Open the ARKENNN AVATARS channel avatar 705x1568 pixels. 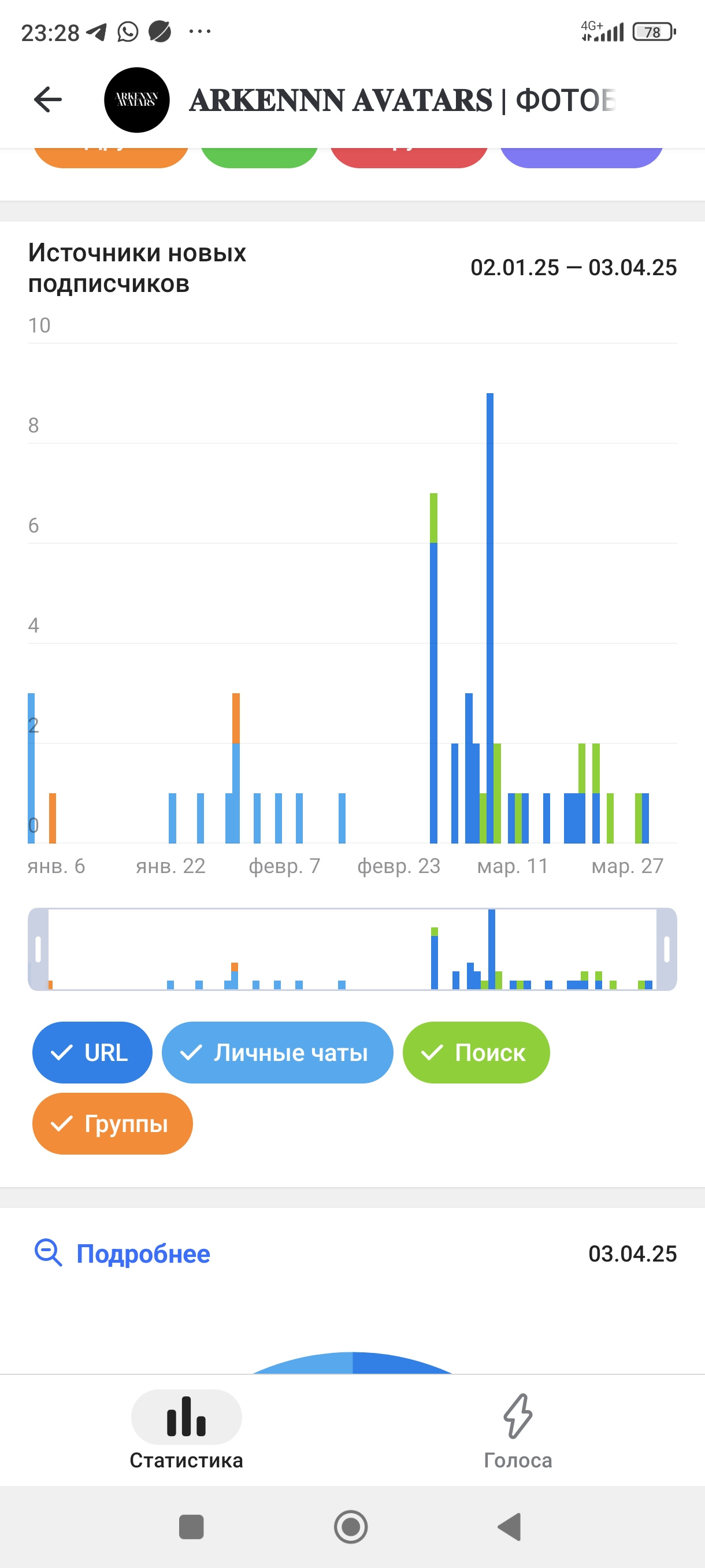pyautogui.click(x=137, y=100)
